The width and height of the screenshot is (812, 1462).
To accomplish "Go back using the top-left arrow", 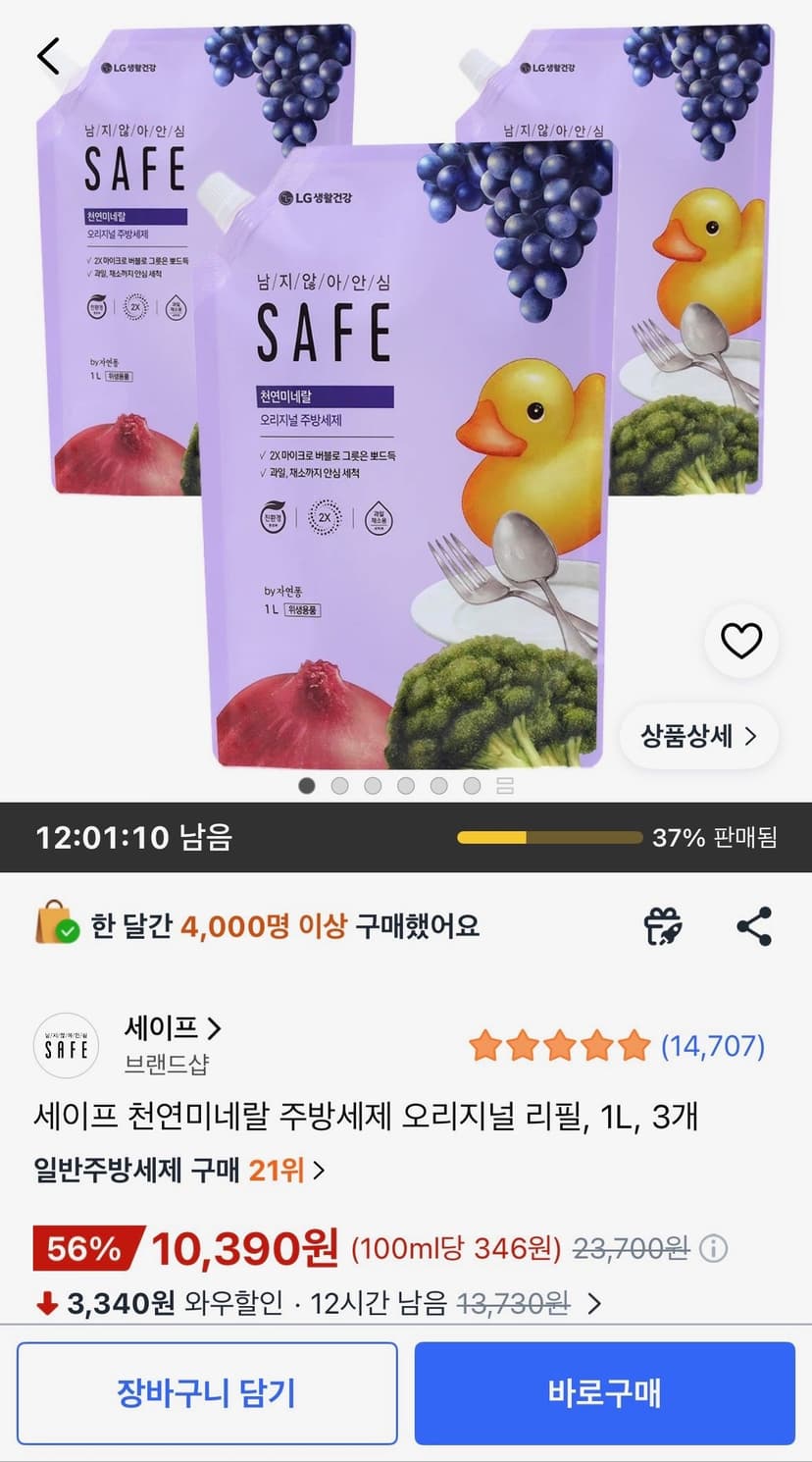I will [x=48, y=56].
